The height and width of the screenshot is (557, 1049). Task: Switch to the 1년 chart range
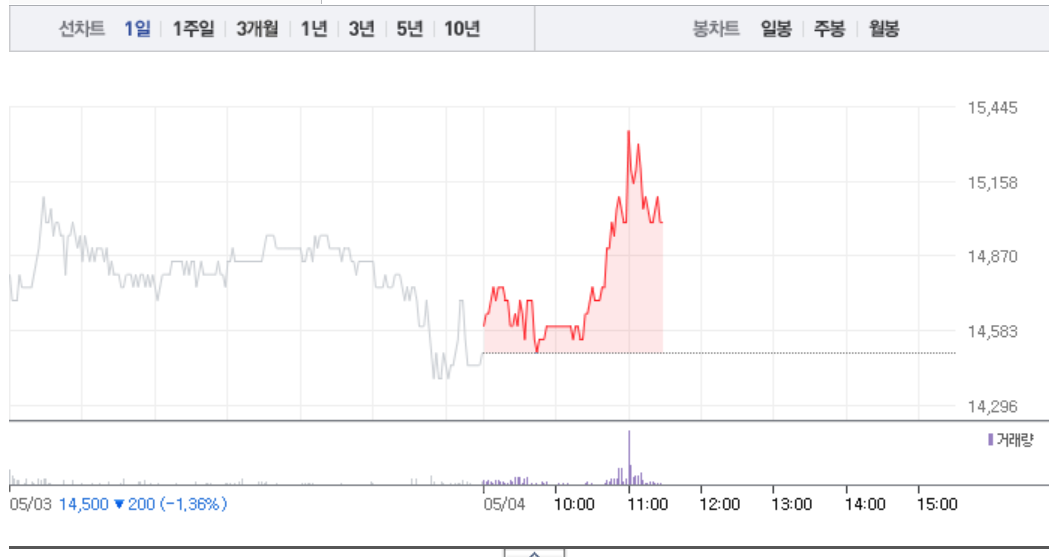pyautogui.click(x=314, y=29)
